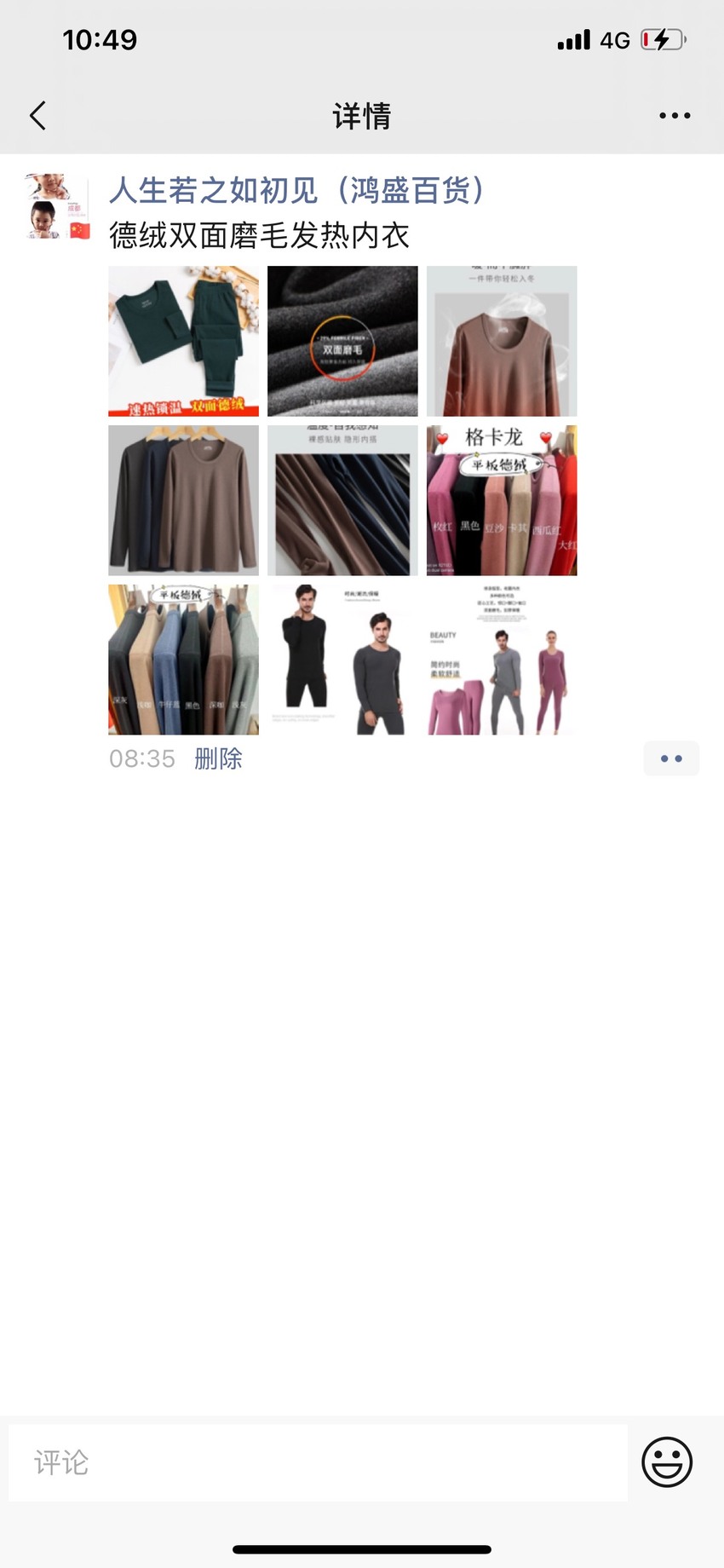724x1568 pixels.
Task: Open the like and comment two-dot button
Action: [671, 758]
